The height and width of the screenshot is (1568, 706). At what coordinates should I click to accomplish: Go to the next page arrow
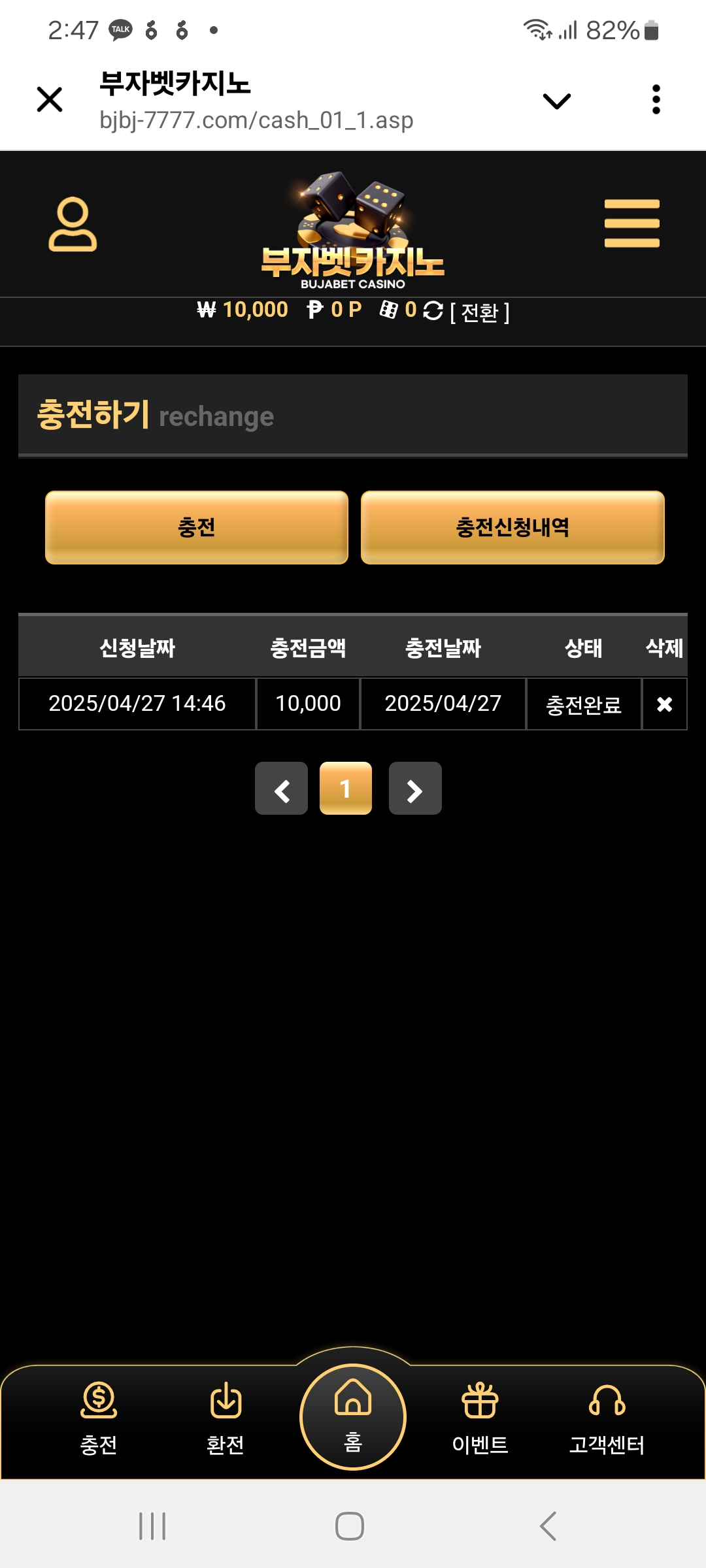(x=415, y=789)
